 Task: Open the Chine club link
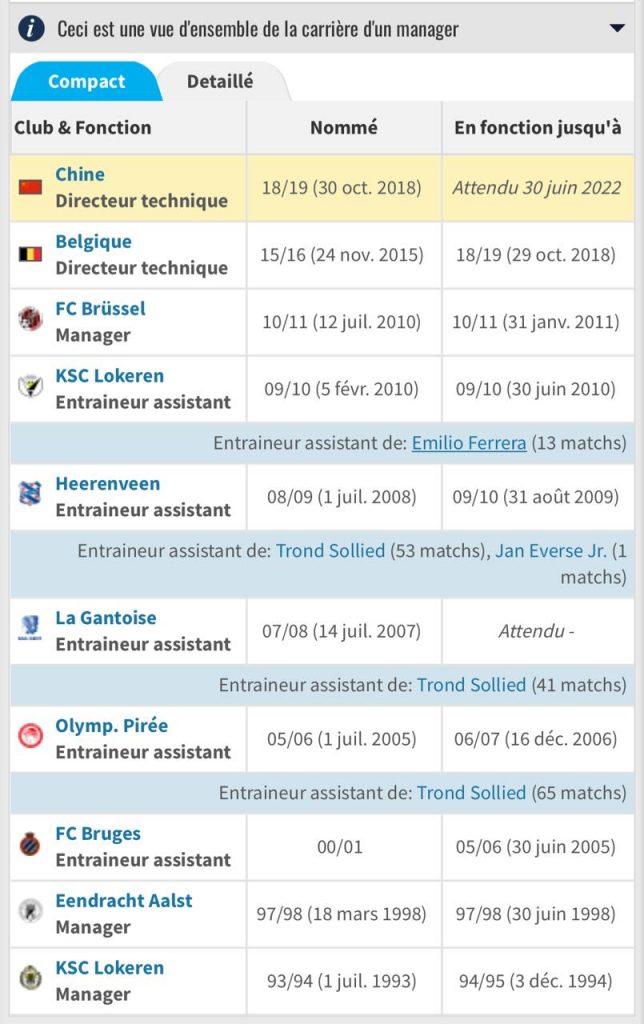click(80, 174)
